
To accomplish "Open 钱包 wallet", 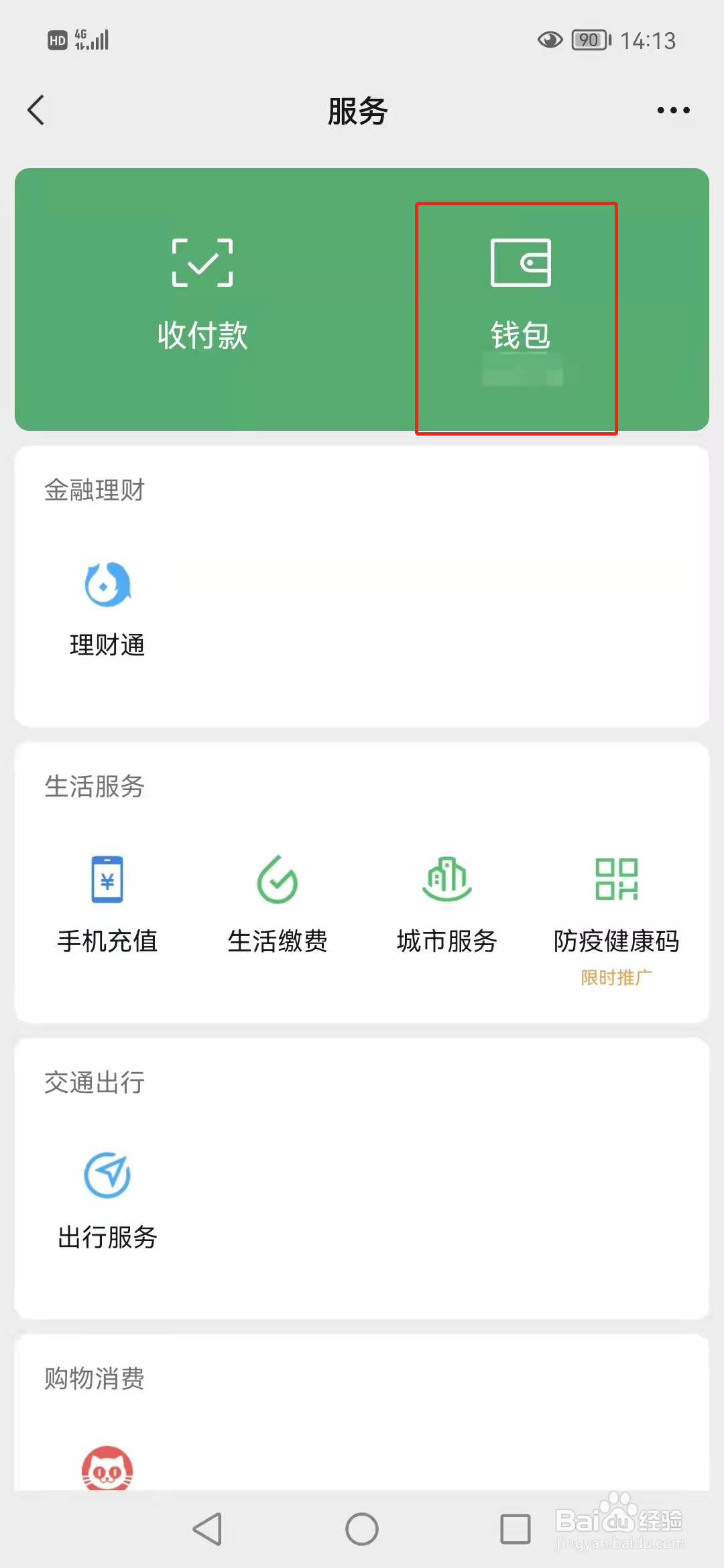I will [x=520, y=295].
